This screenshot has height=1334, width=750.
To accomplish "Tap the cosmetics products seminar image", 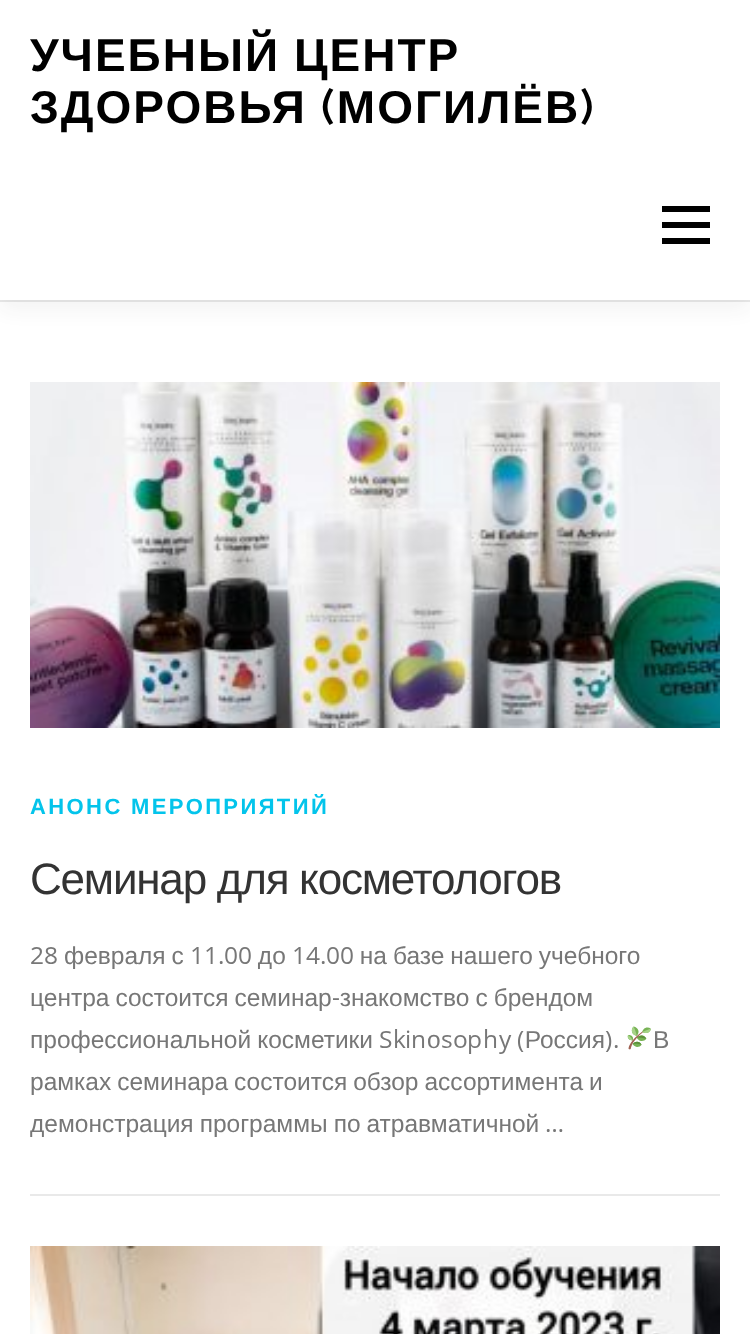I will (x=375, y=555).
